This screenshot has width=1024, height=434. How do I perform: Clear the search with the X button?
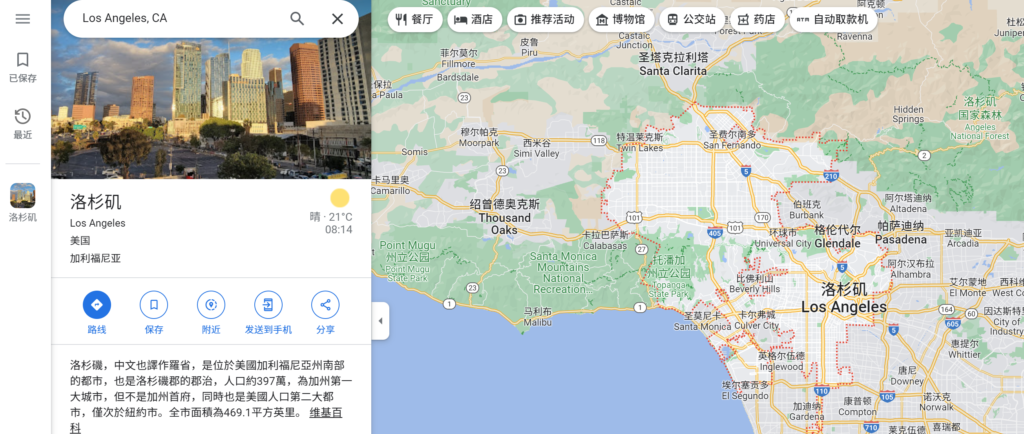pos(337,18)
